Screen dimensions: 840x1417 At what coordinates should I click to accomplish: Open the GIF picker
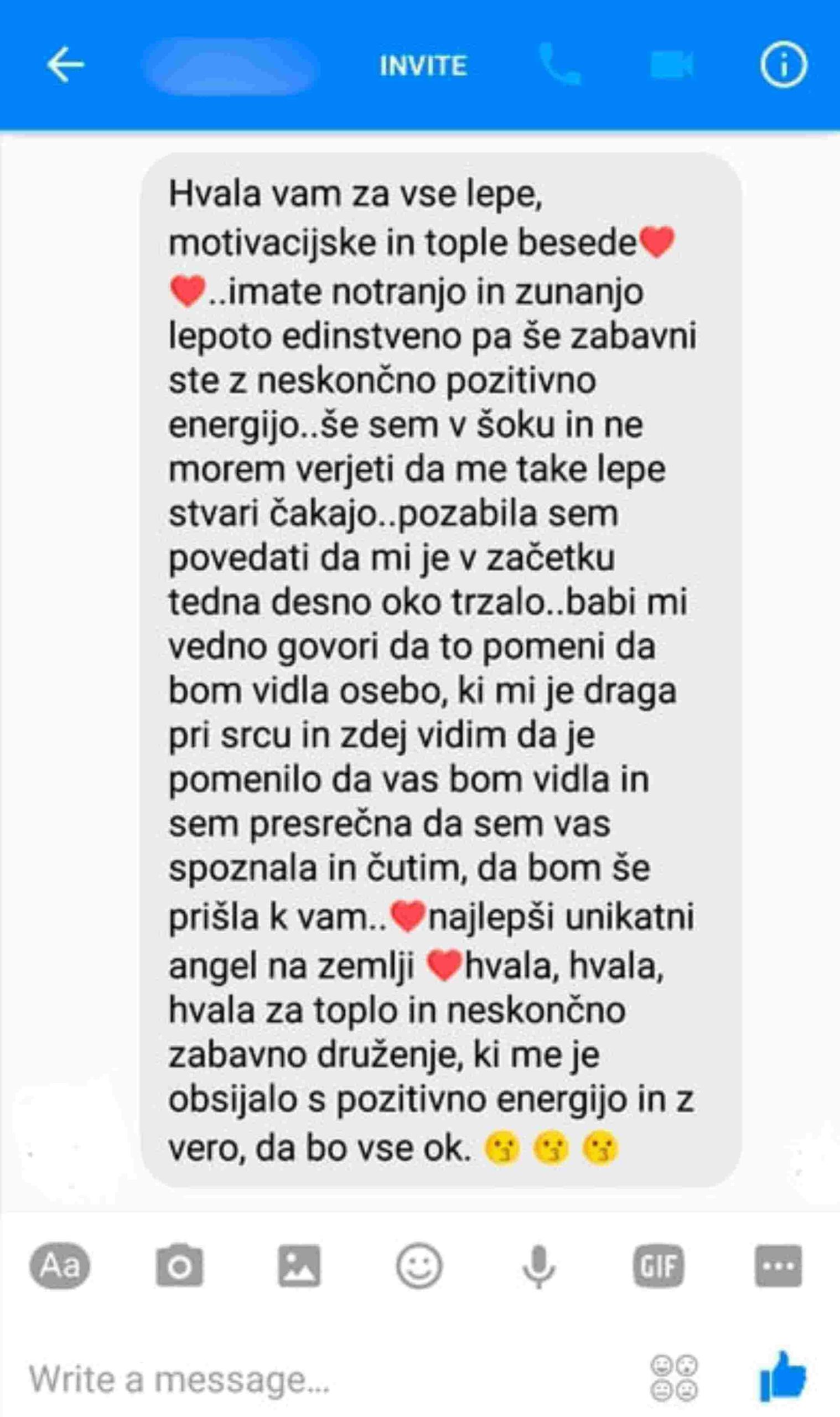pyautogui.click(x=658, y=1266)
